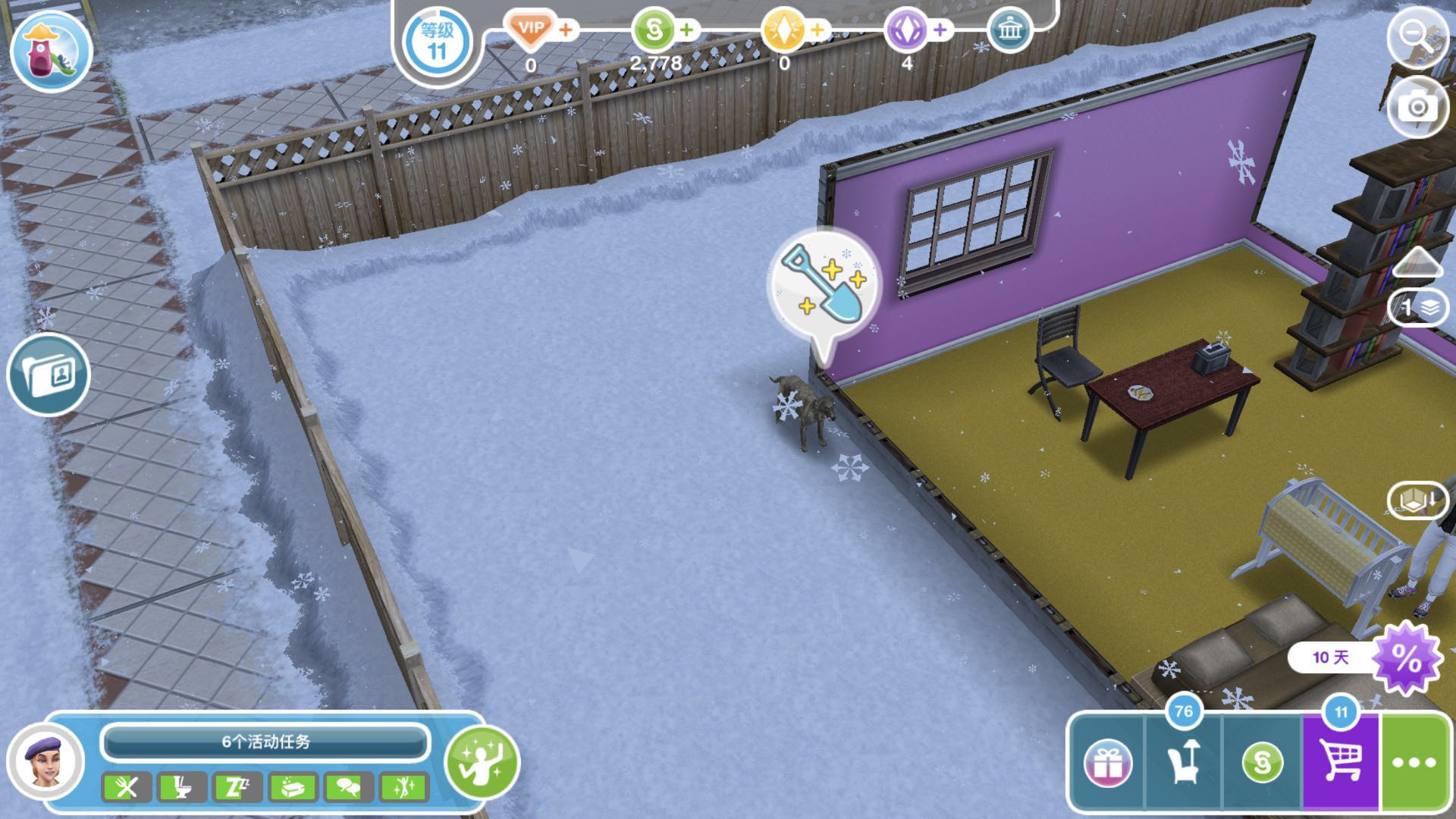
Task: Zoom out with the magnifier button
Action: click(x=1415, y=36)
